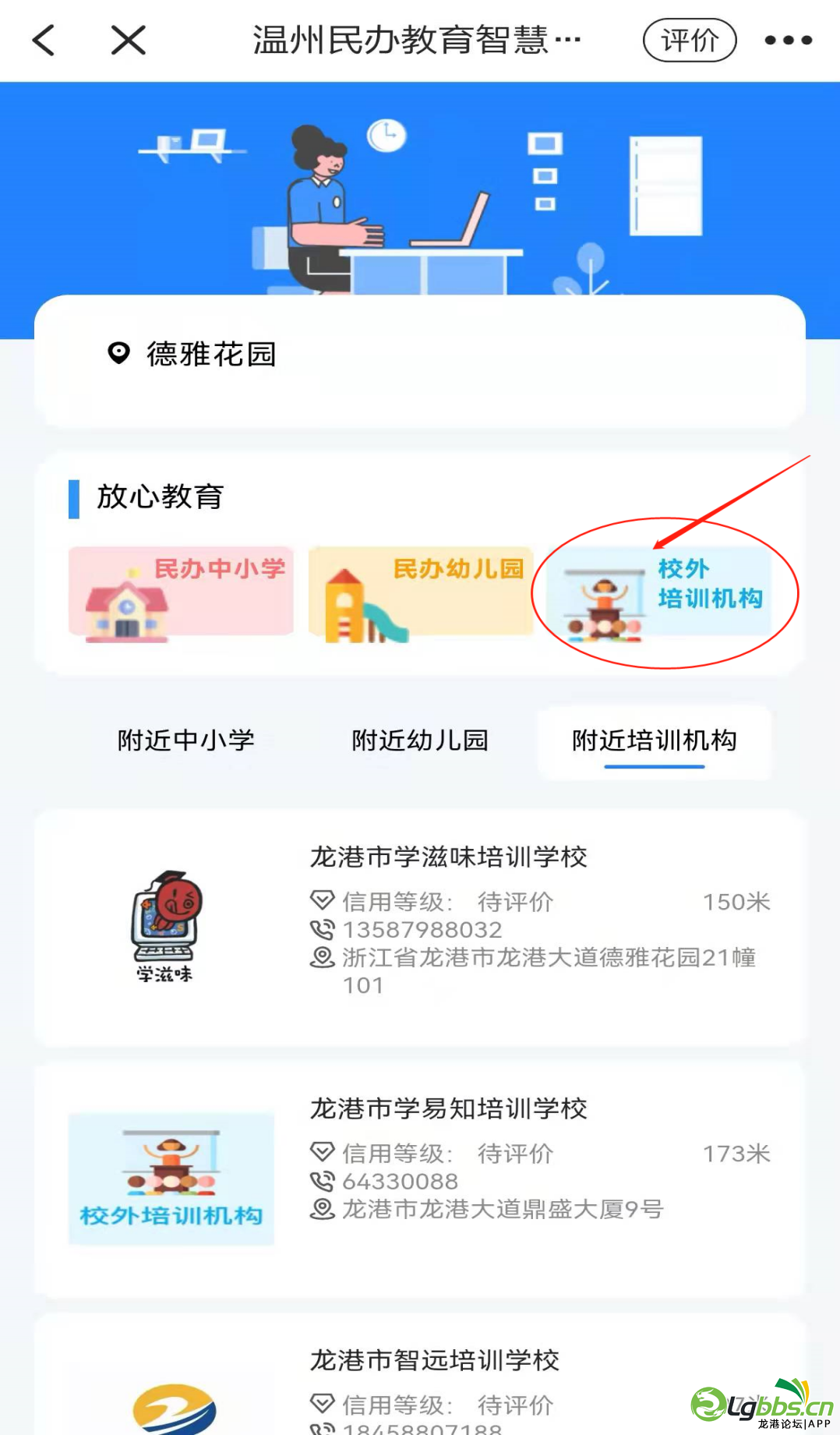Screen dimensions: 840x1435
Task: Open the 民办幼儿园 category
Action: (x=420, y=592)
